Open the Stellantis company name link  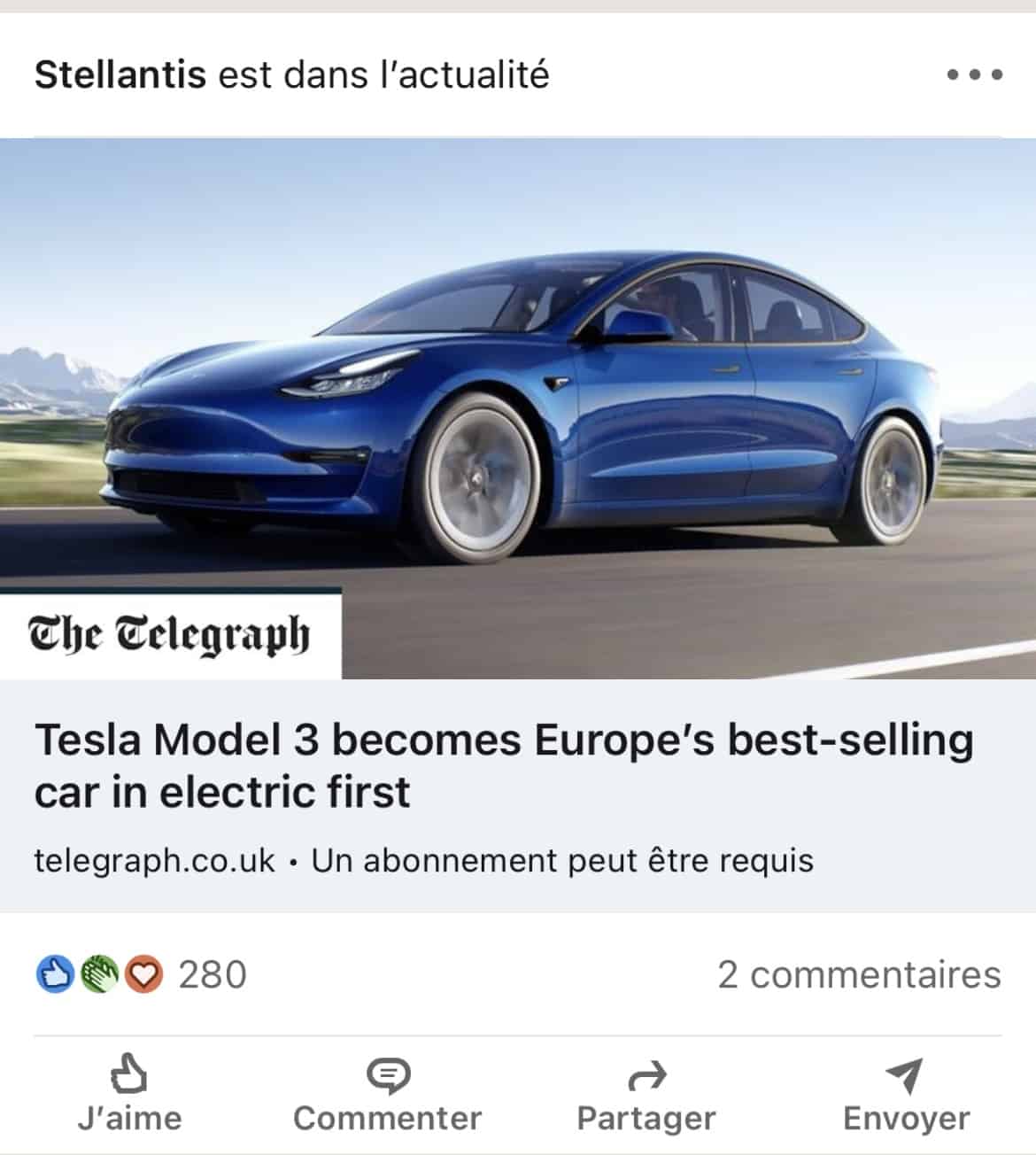[120, 74]
